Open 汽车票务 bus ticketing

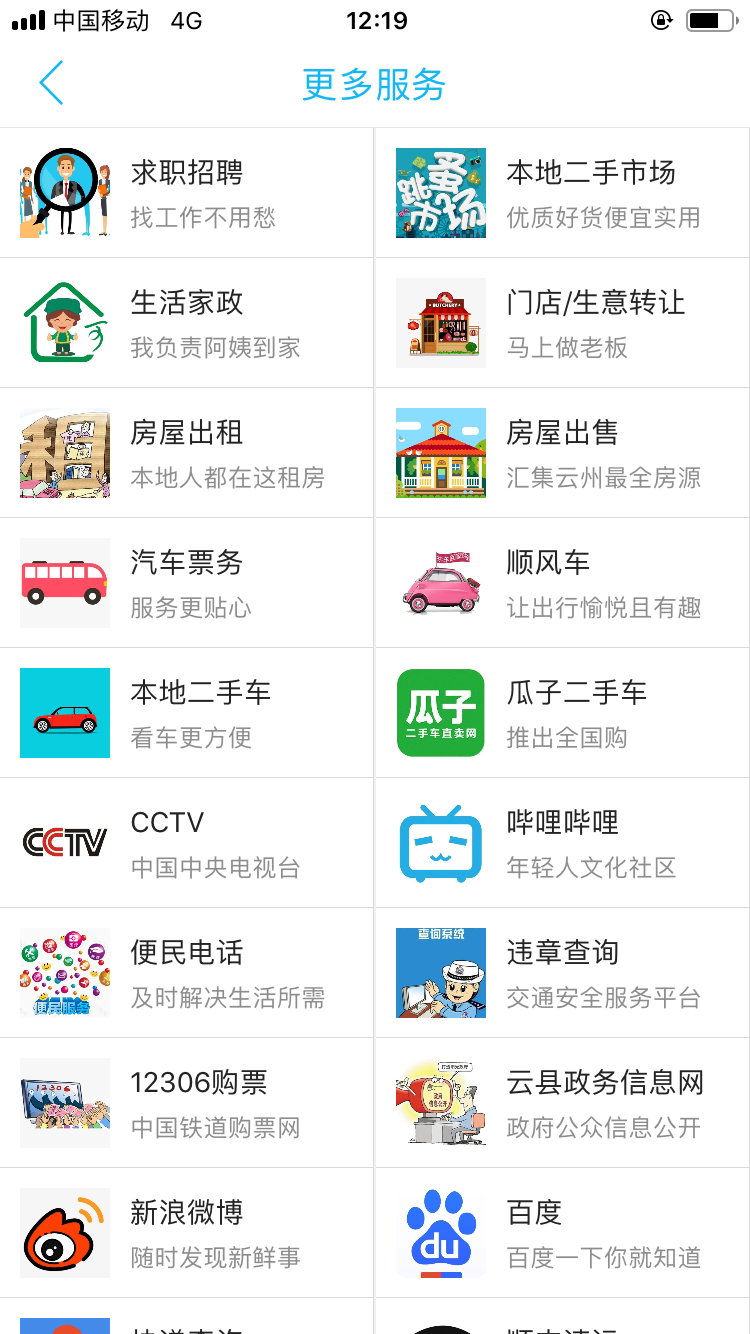tap(187, 583)
